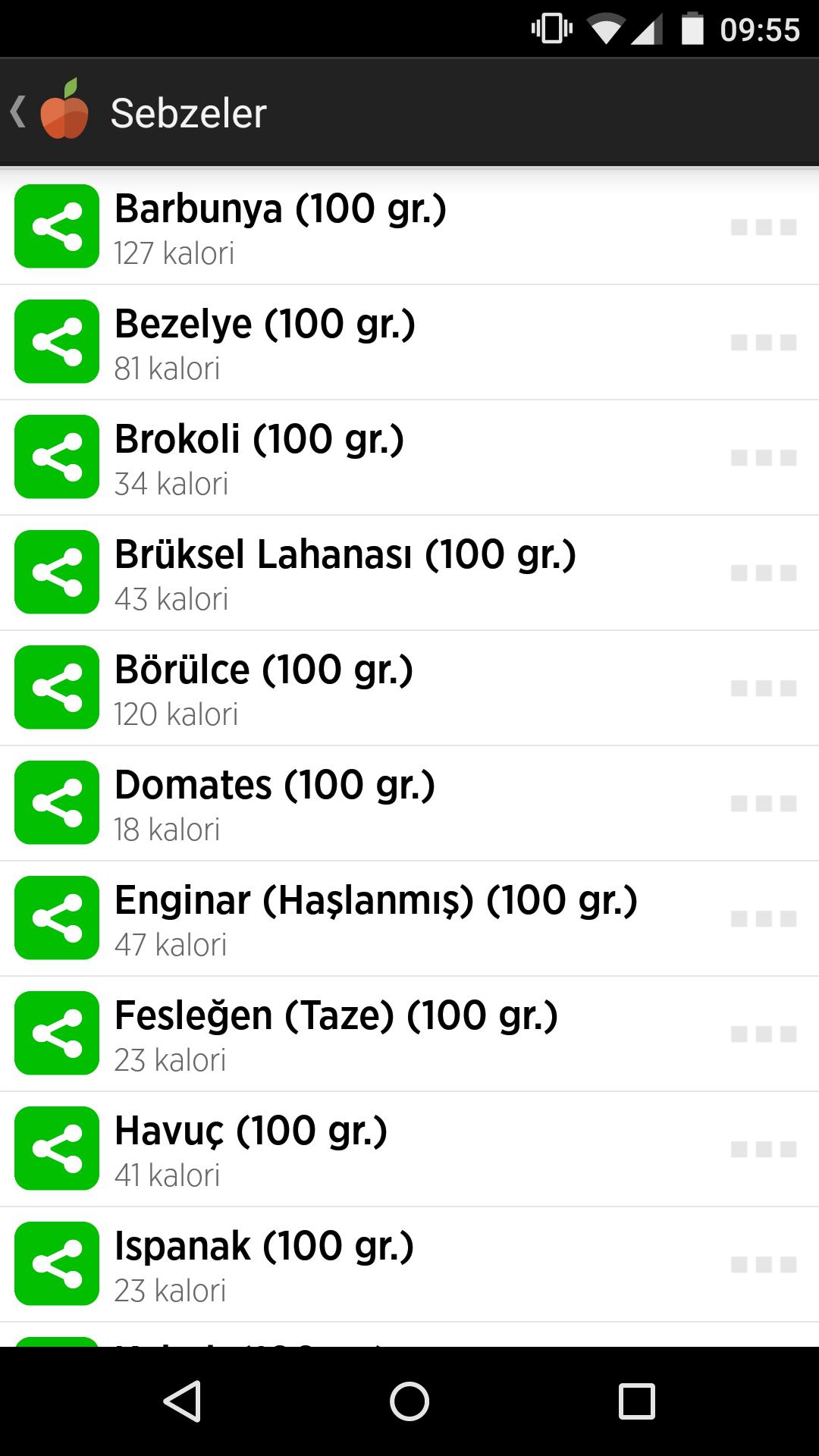Open the three-dot menu for Börülce

click(x=764, y=688)
